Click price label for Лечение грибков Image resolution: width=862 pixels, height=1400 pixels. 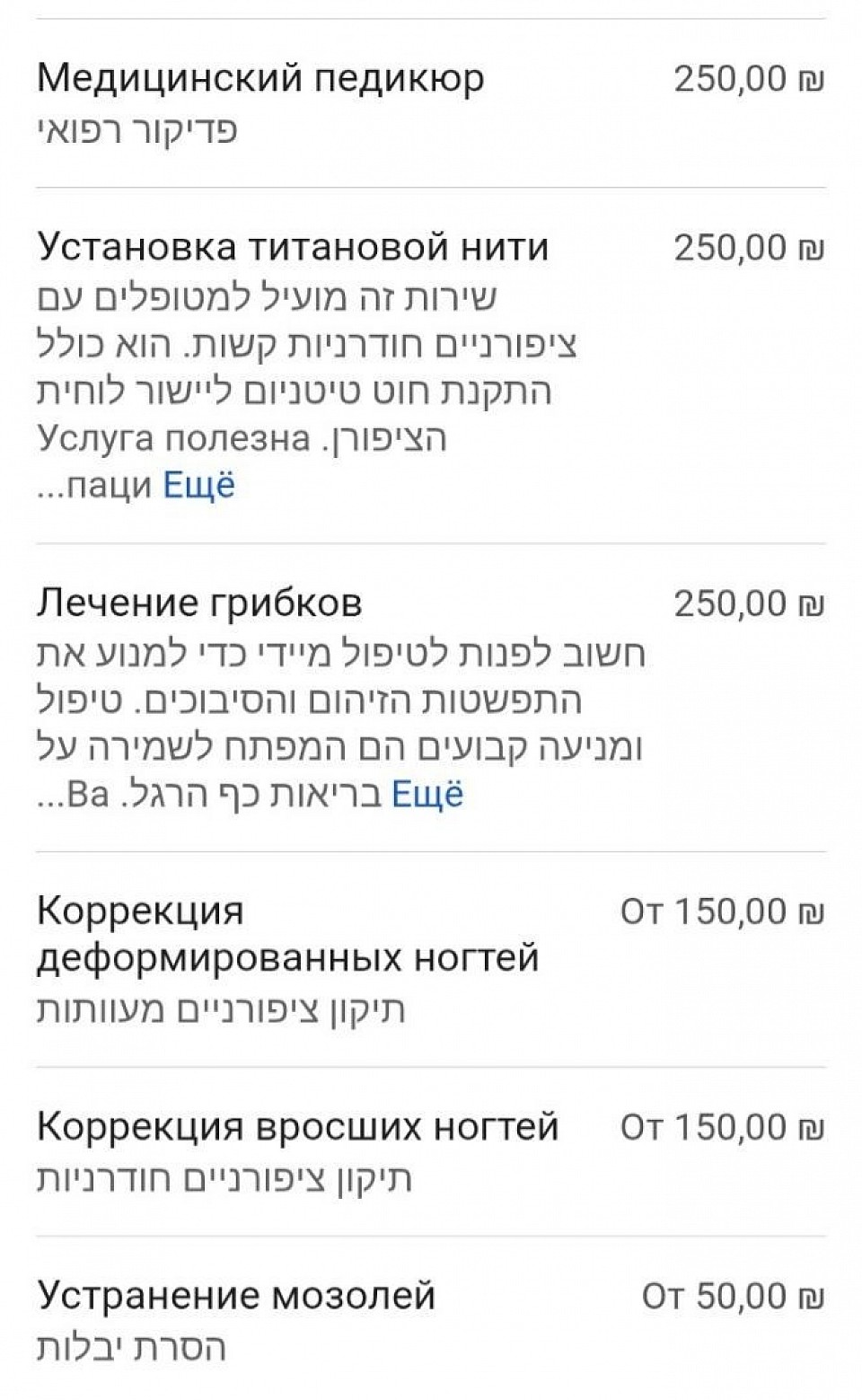(x=749, y=600)
